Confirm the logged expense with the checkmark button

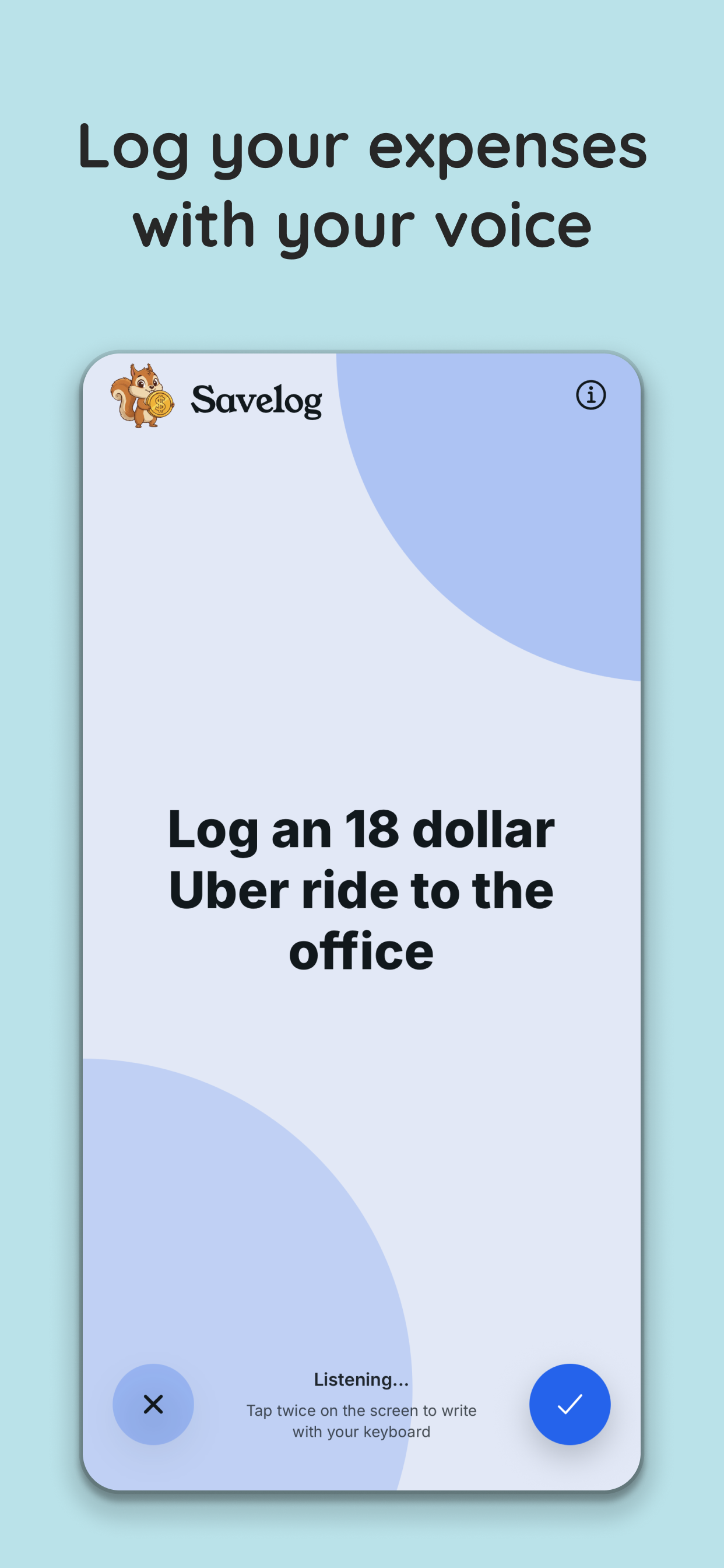(x=570, y=1404)
